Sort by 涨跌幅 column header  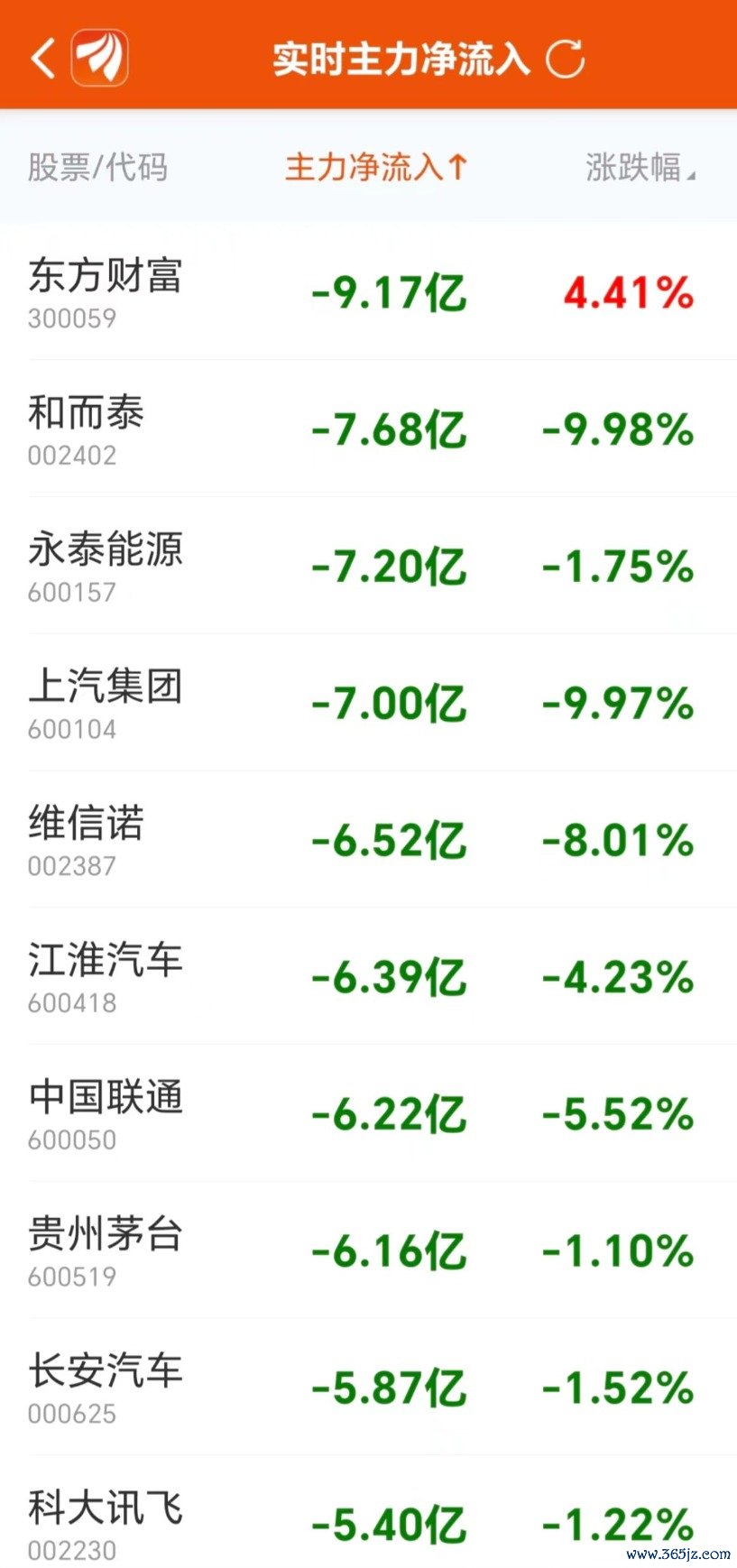pos(640,167)
